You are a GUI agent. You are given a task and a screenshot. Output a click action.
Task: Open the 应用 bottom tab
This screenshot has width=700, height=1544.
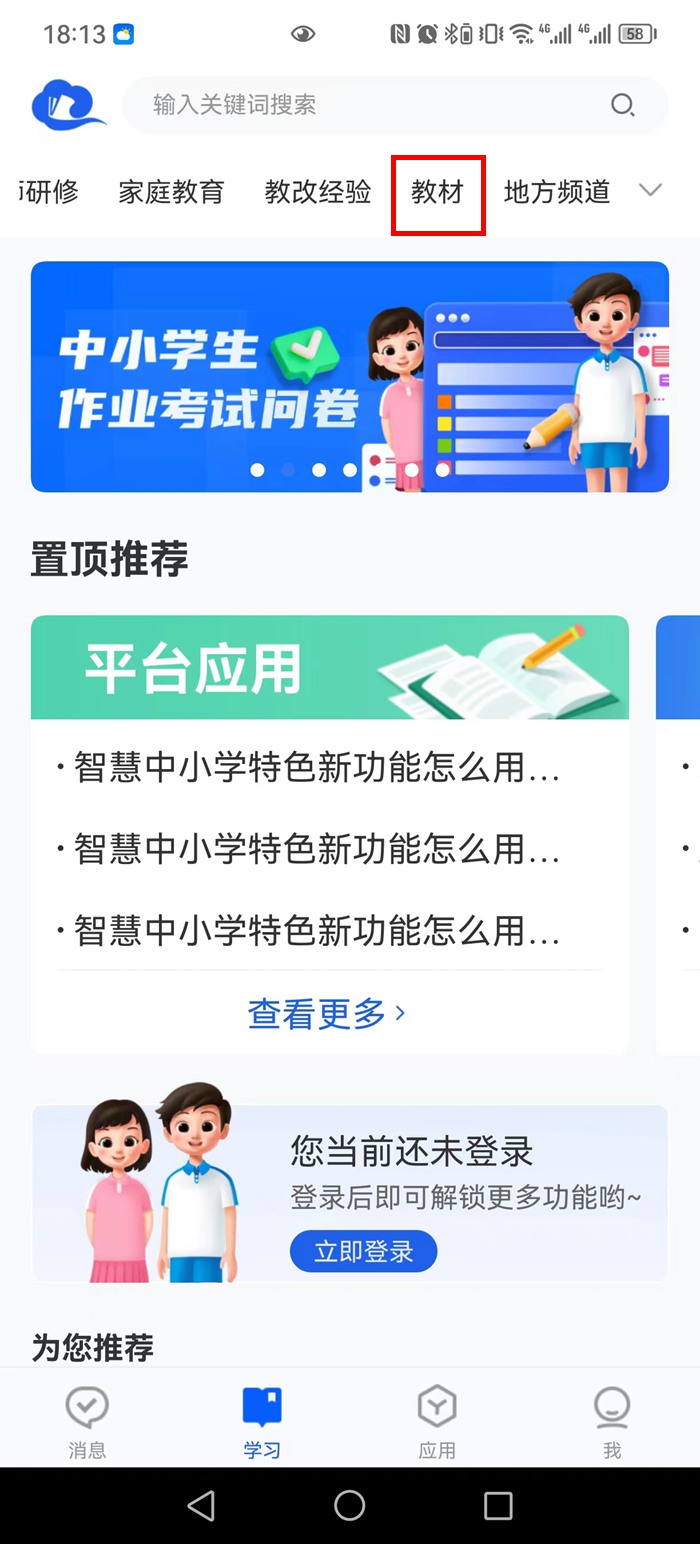(x=437, y=1421)
